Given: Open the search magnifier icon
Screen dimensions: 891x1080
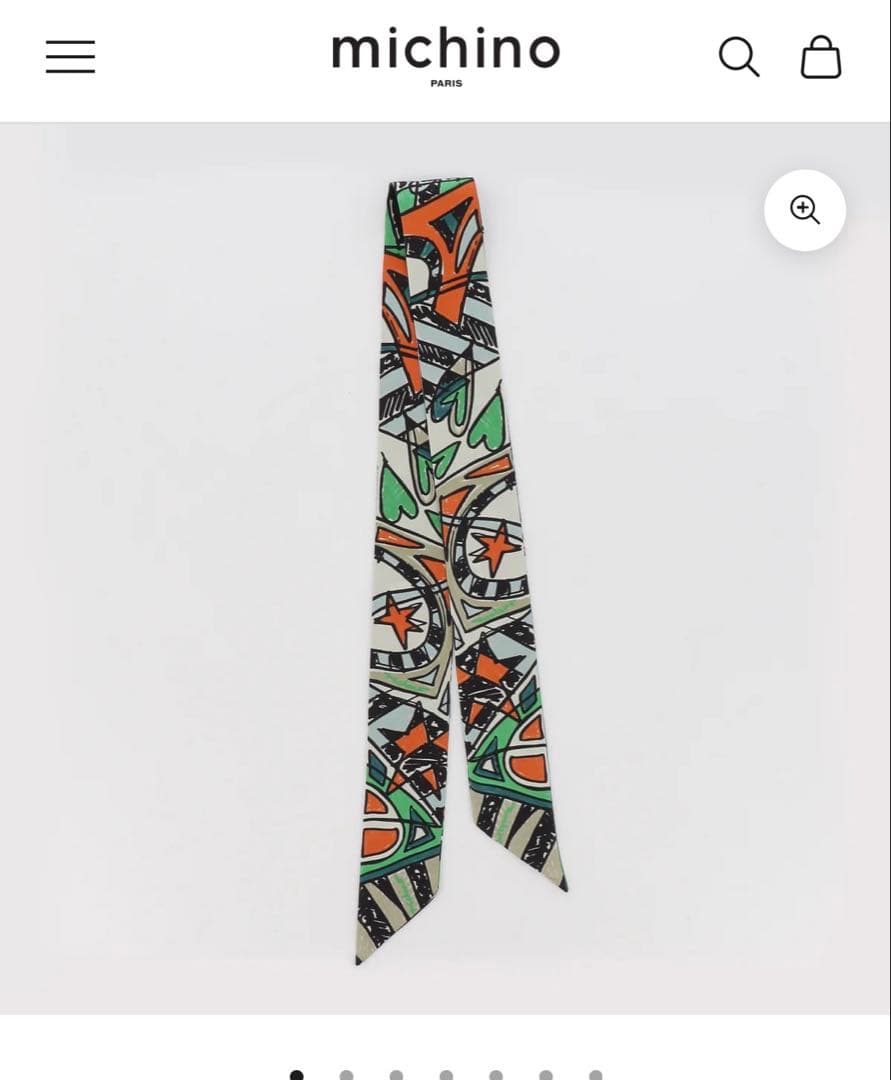Looking at the screenshot, I should 739,57.
